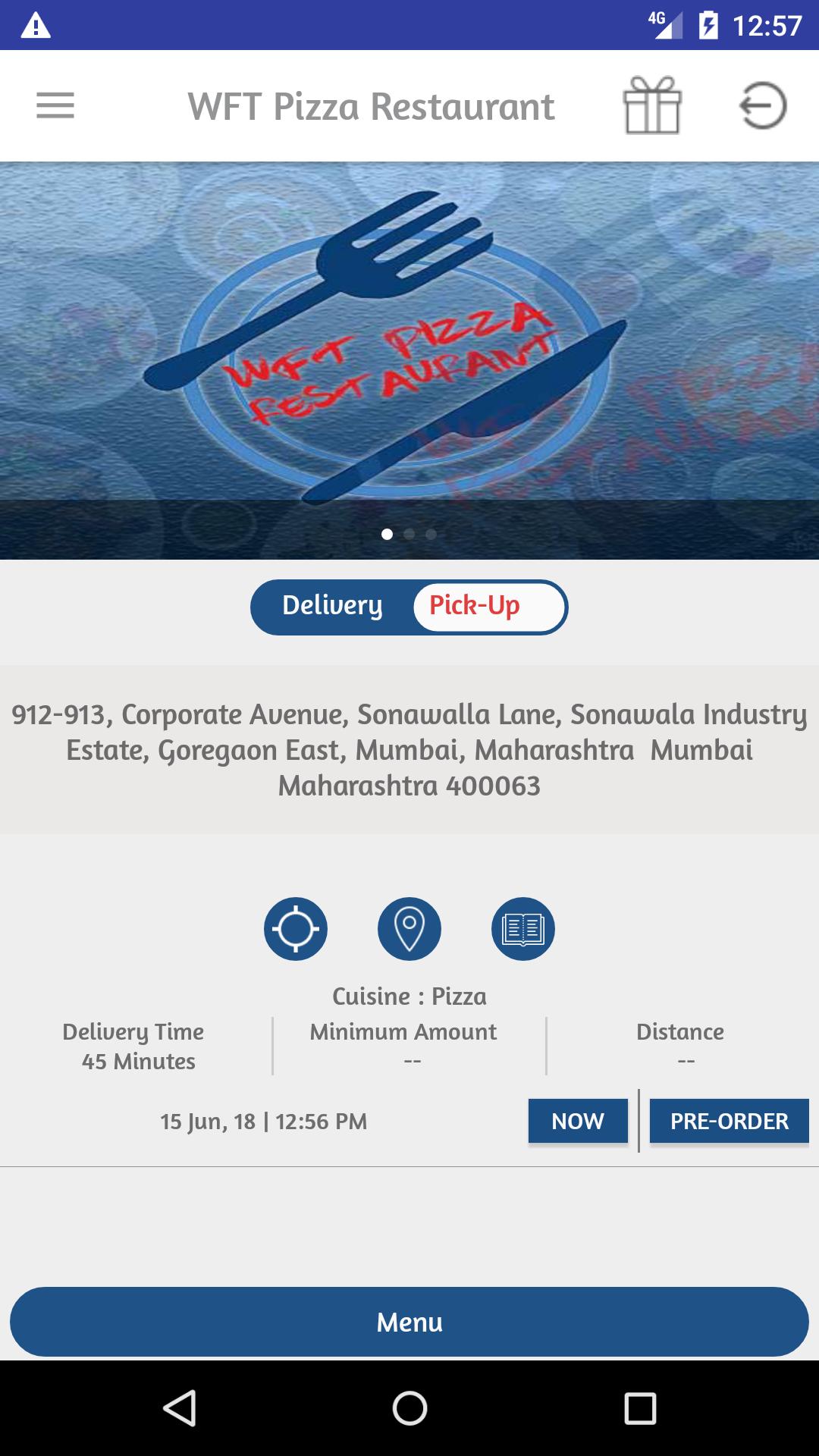
Task: Open the gift offers icon
Action: [x=652, y=105]
